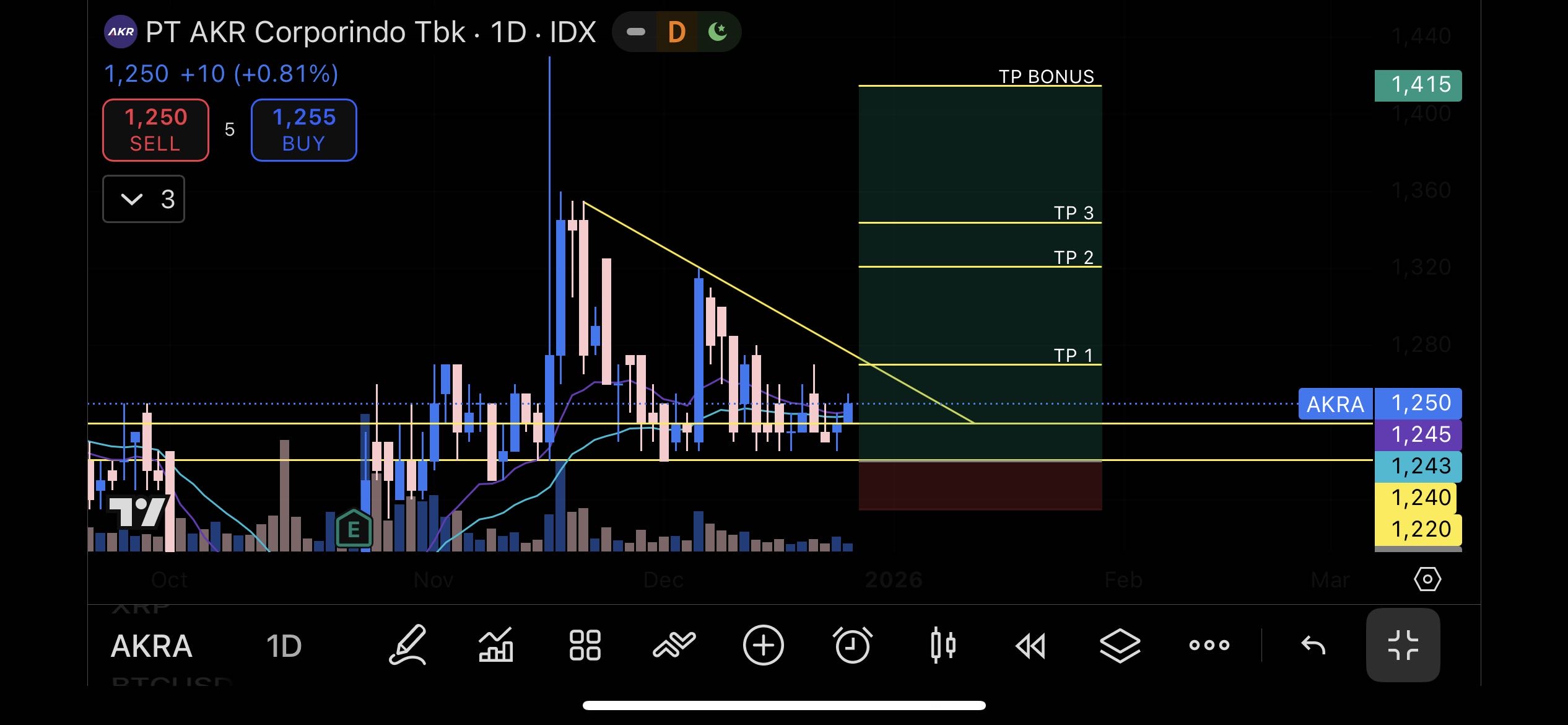Open the drawing tools pencil
This screenshot has width=1568, height=725.
407,645
